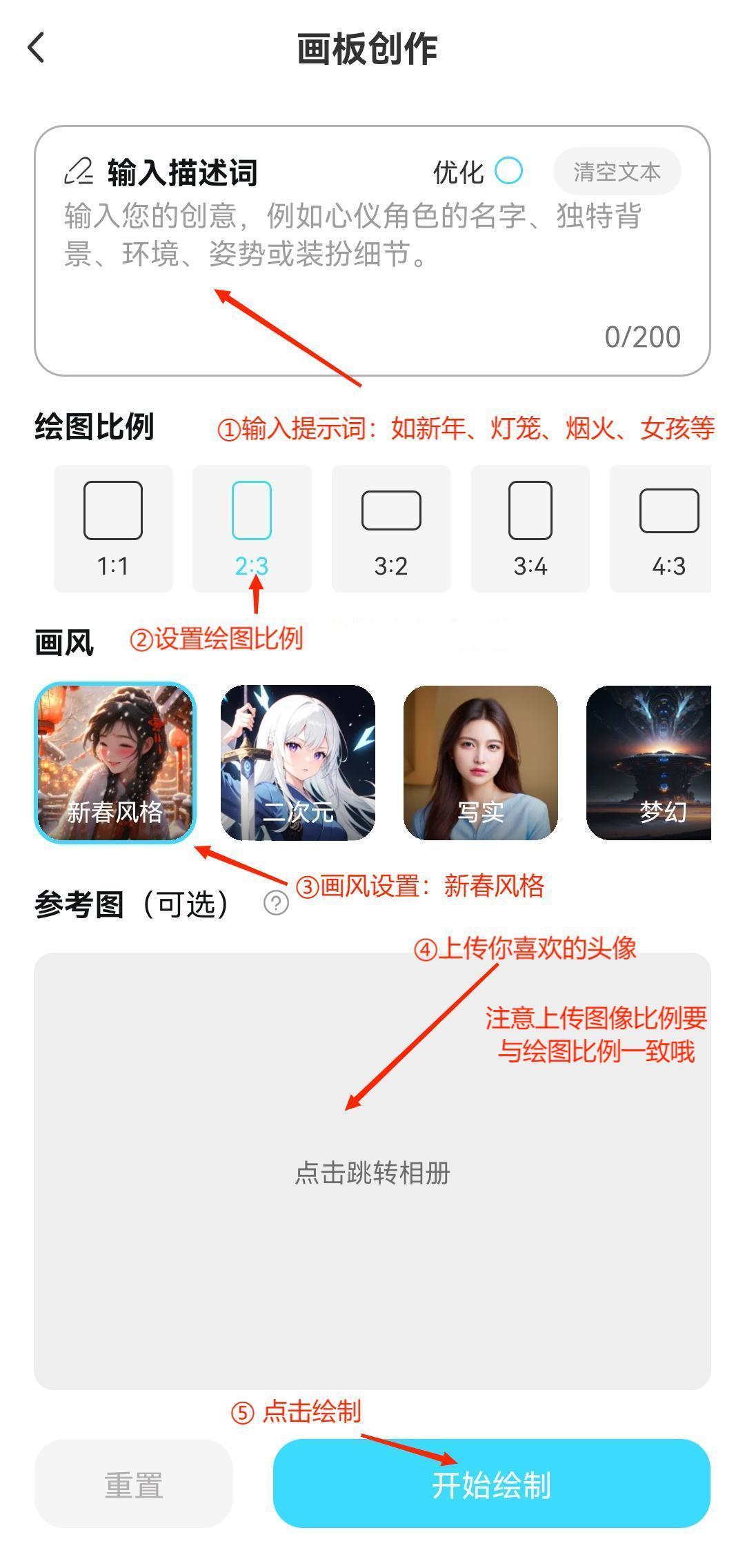745x1568 pixels.
Task: Tap 点击跳转相册 to add a reference image
Action: pos(372,1172)
